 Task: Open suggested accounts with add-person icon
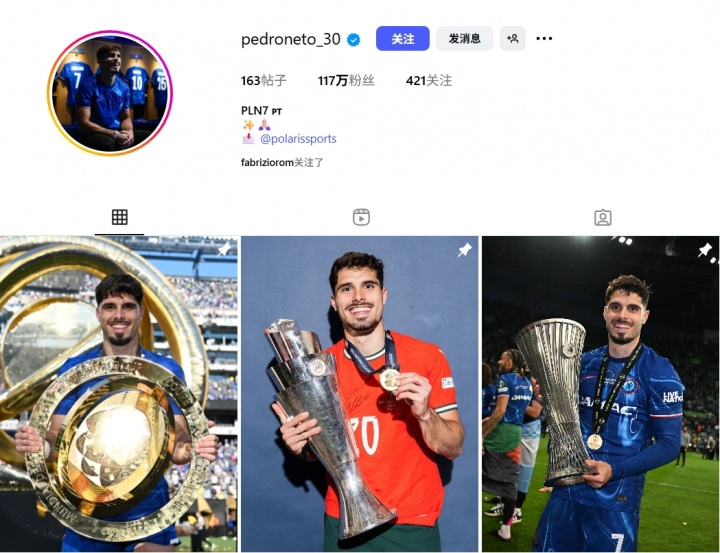point(512,39)
